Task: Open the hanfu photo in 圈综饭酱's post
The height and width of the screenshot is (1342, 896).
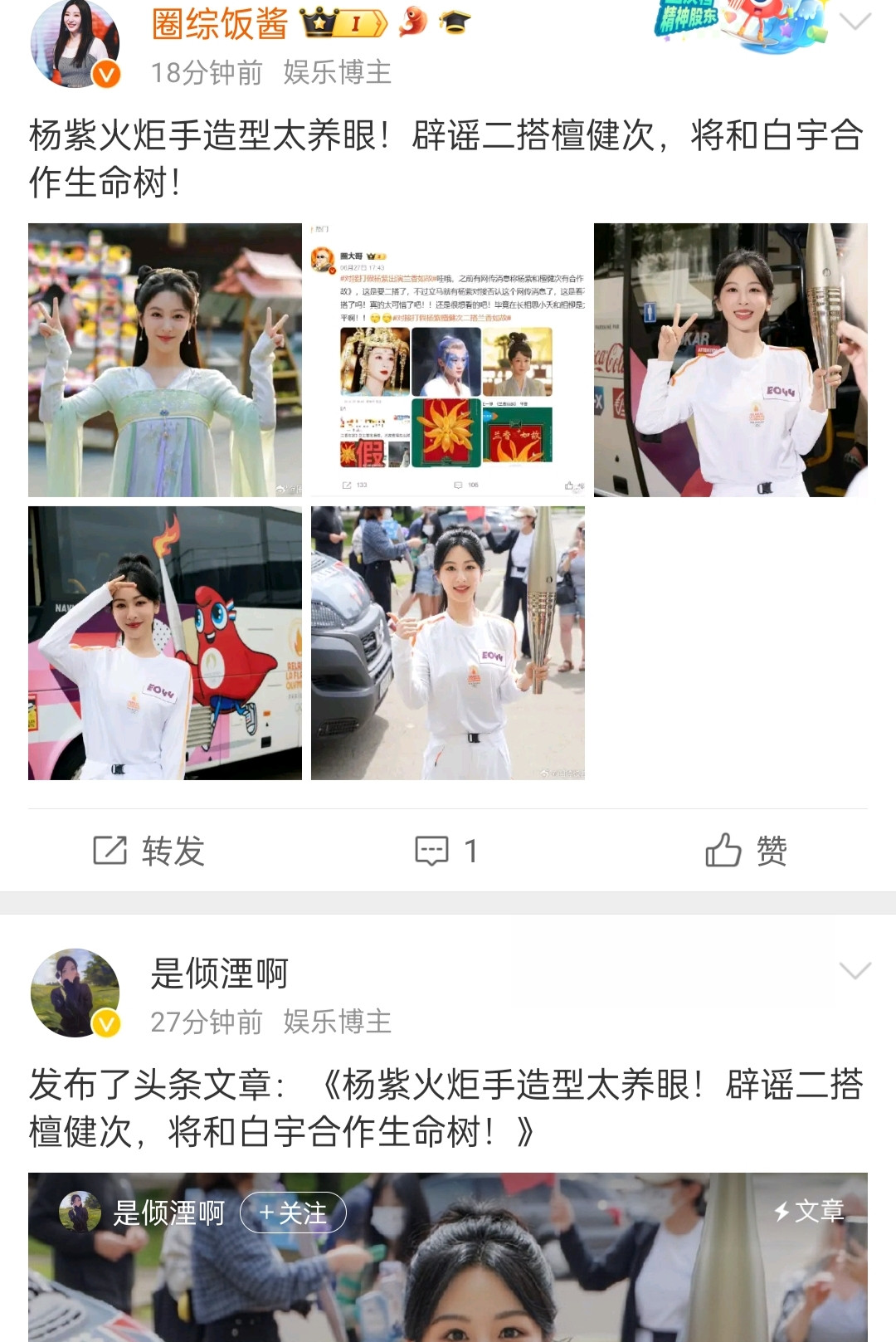Action: click(165, 360)
